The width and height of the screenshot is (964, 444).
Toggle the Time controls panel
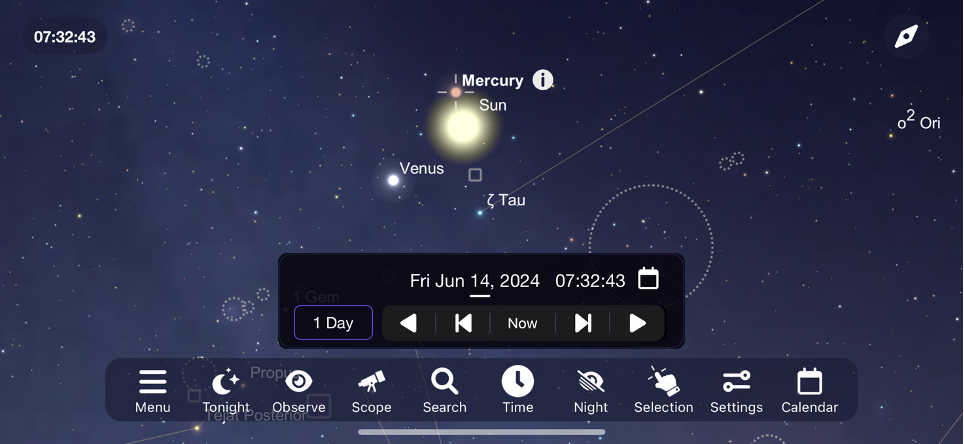[518, 390]
